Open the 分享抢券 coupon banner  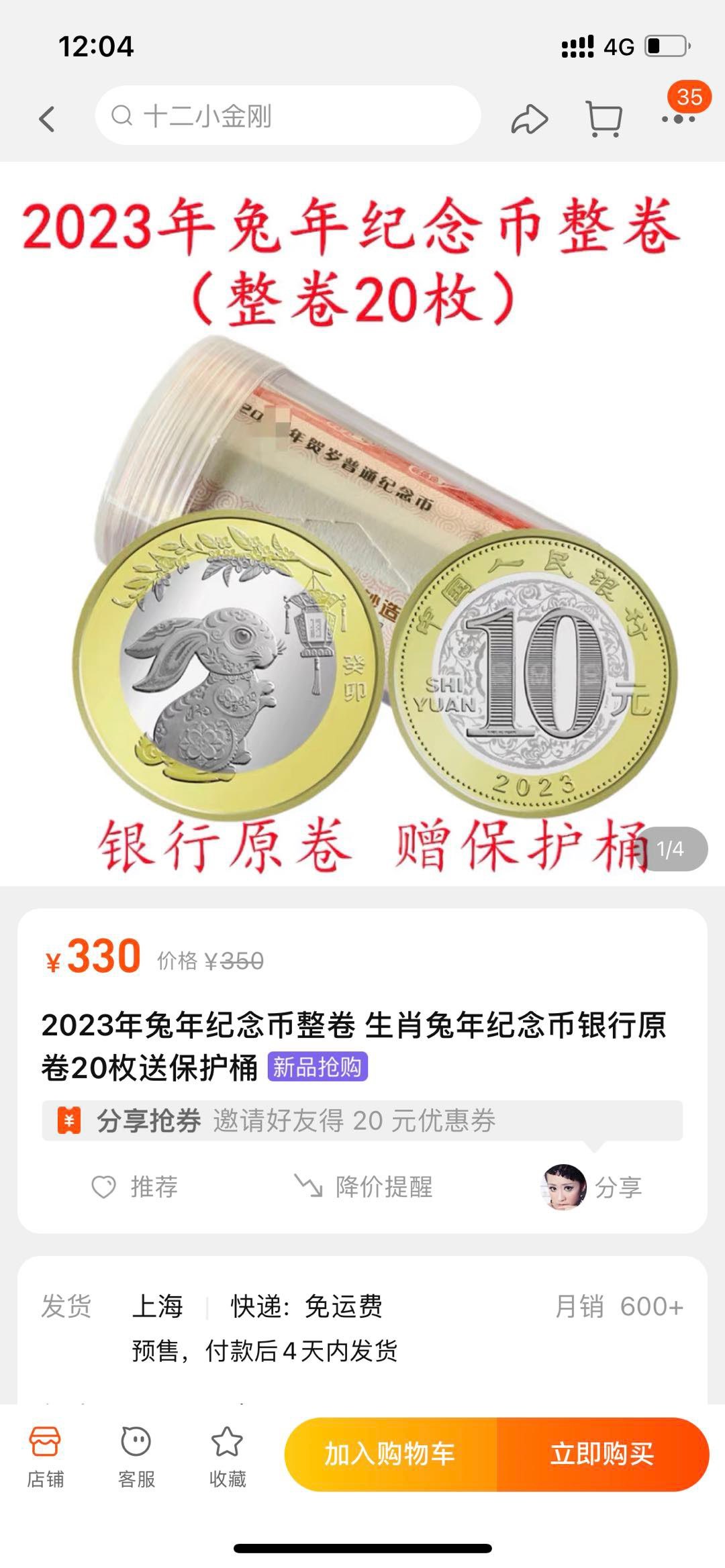tap(362, 1120)
